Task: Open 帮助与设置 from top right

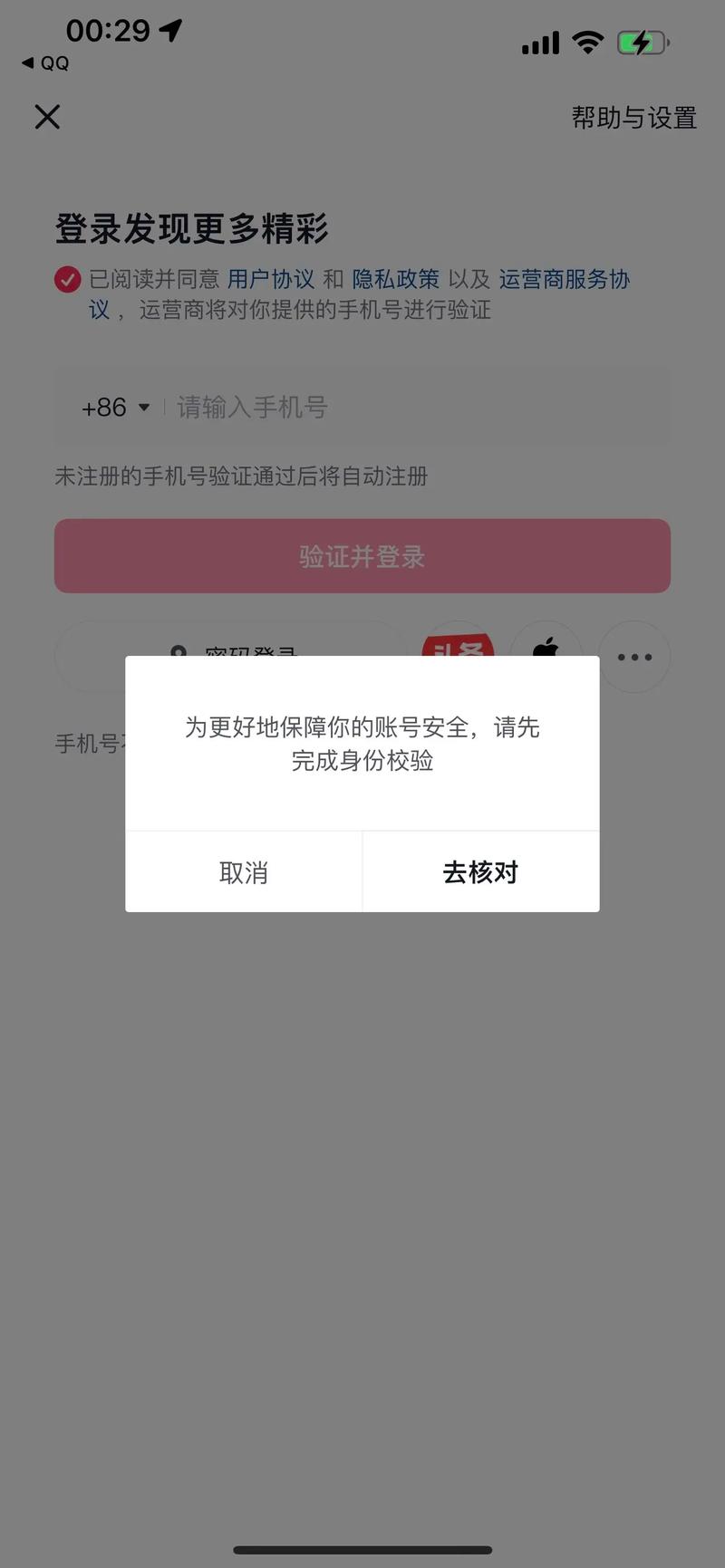Action: coord(633,118)
